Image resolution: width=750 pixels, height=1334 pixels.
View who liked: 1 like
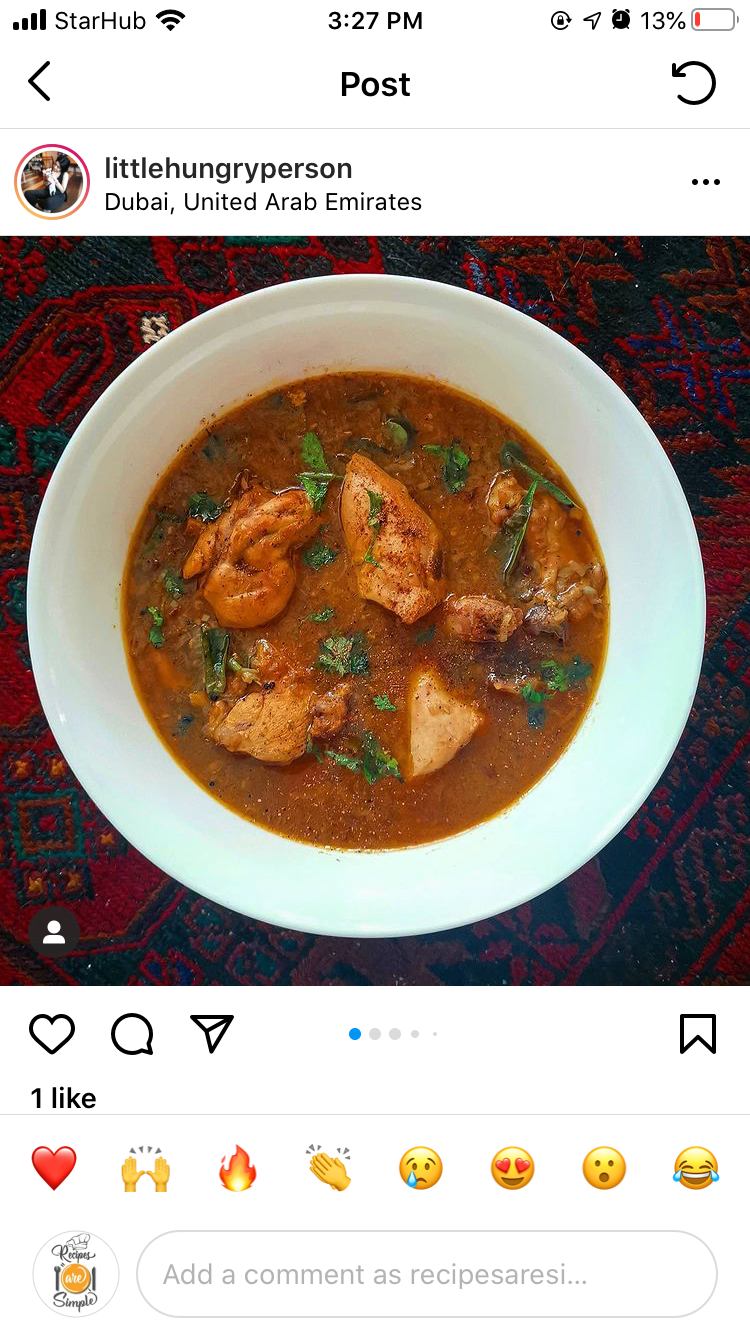[63, 1098]
